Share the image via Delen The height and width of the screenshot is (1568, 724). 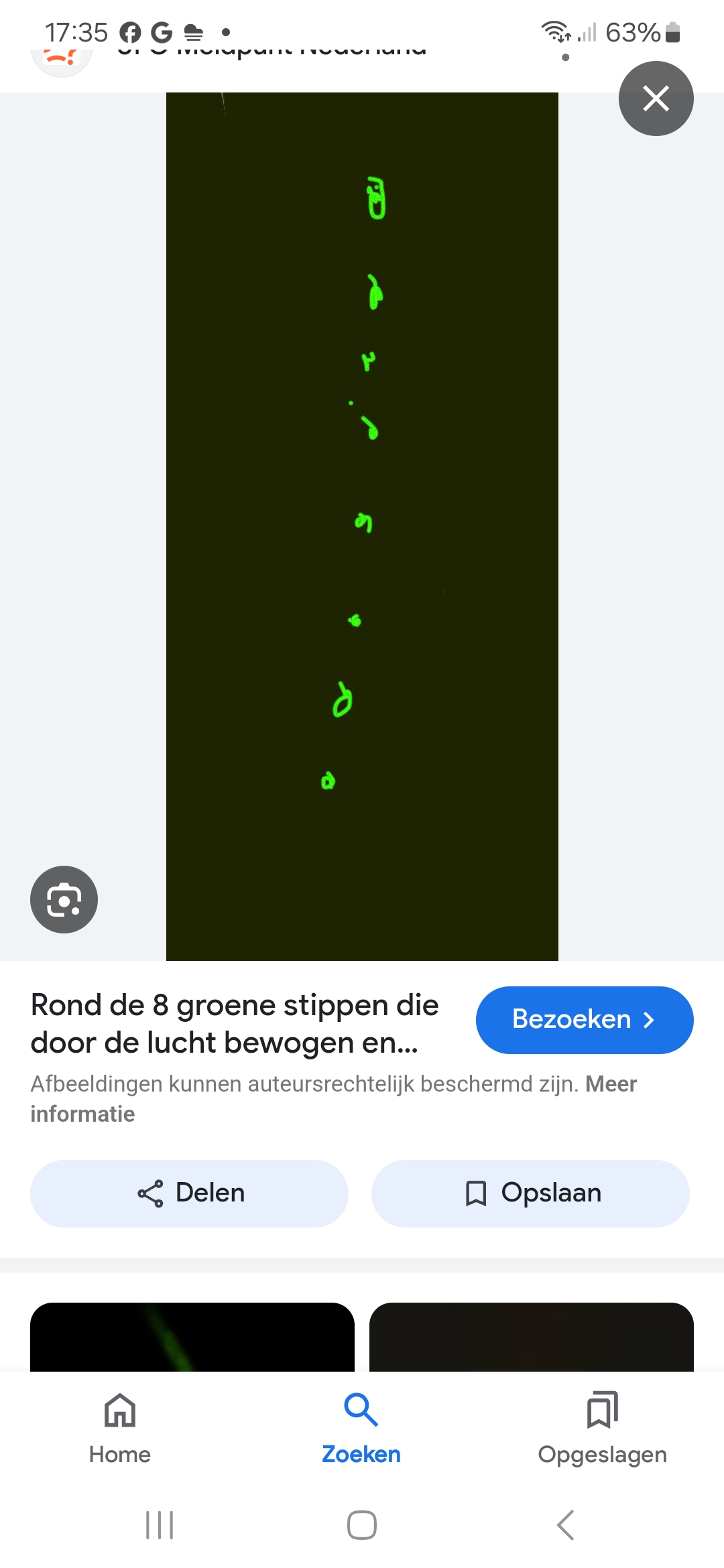tap(189, 1193)
